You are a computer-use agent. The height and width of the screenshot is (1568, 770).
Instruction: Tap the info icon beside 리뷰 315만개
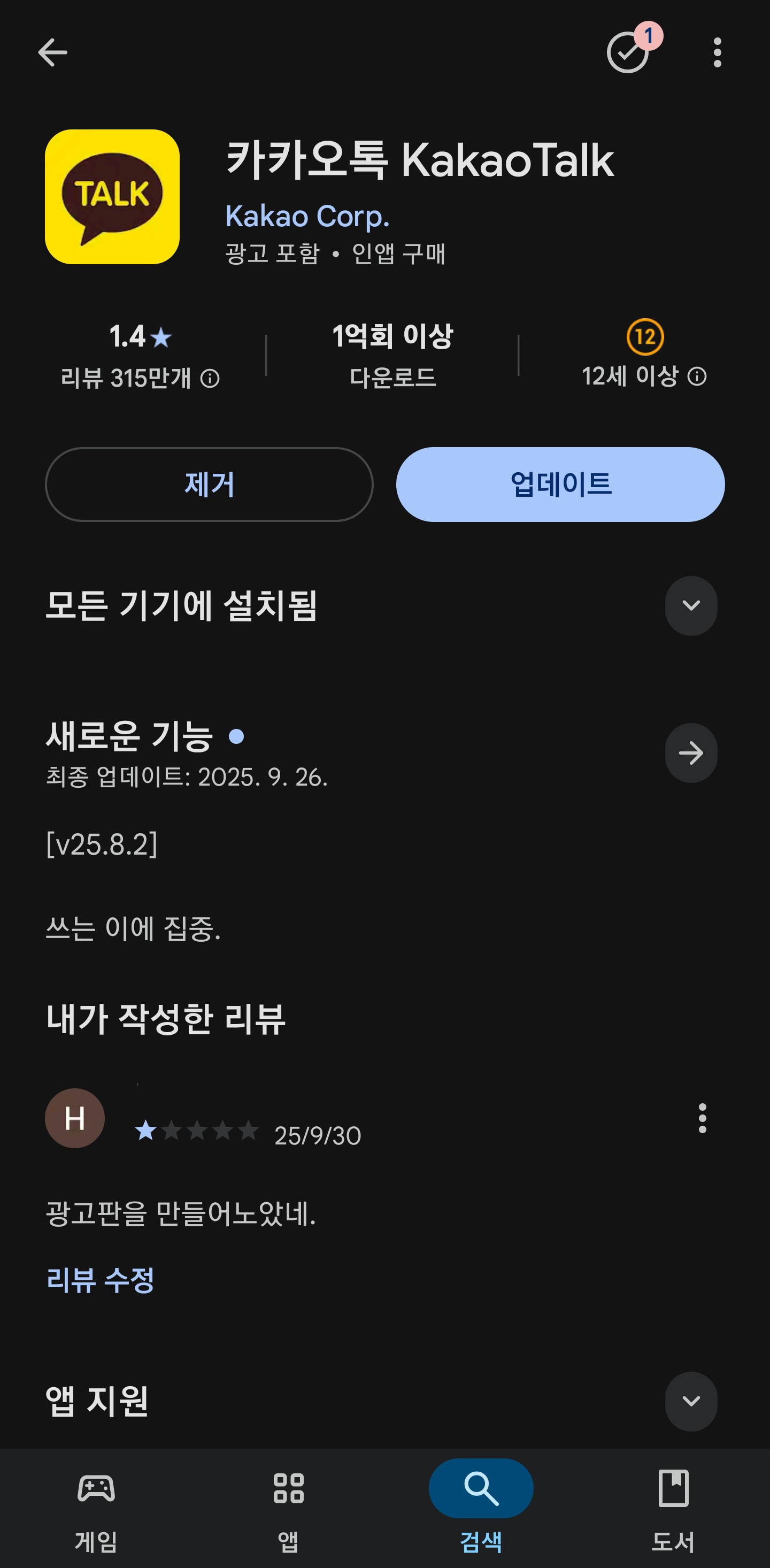(x=210, y=379)
